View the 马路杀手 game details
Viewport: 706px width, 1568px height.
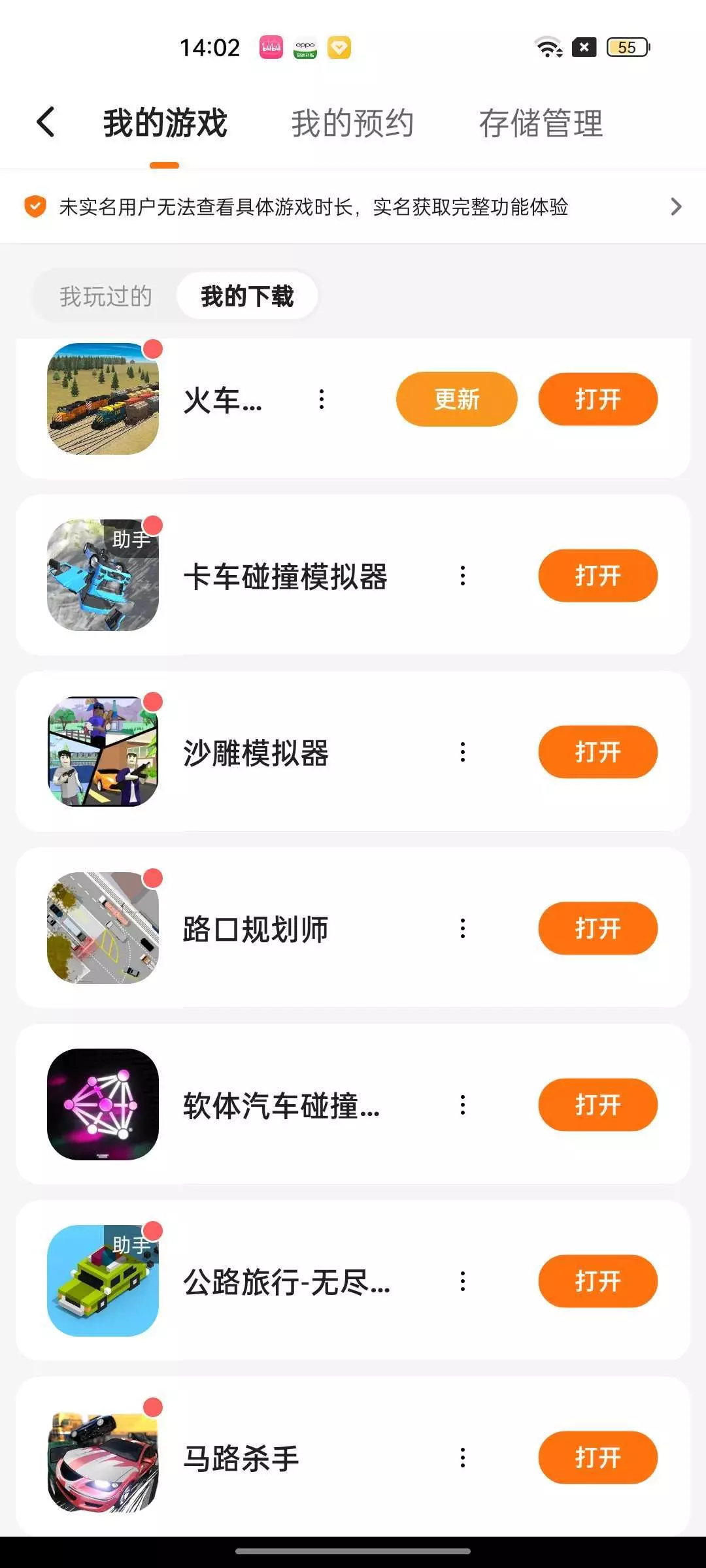tap(241, 1458)
